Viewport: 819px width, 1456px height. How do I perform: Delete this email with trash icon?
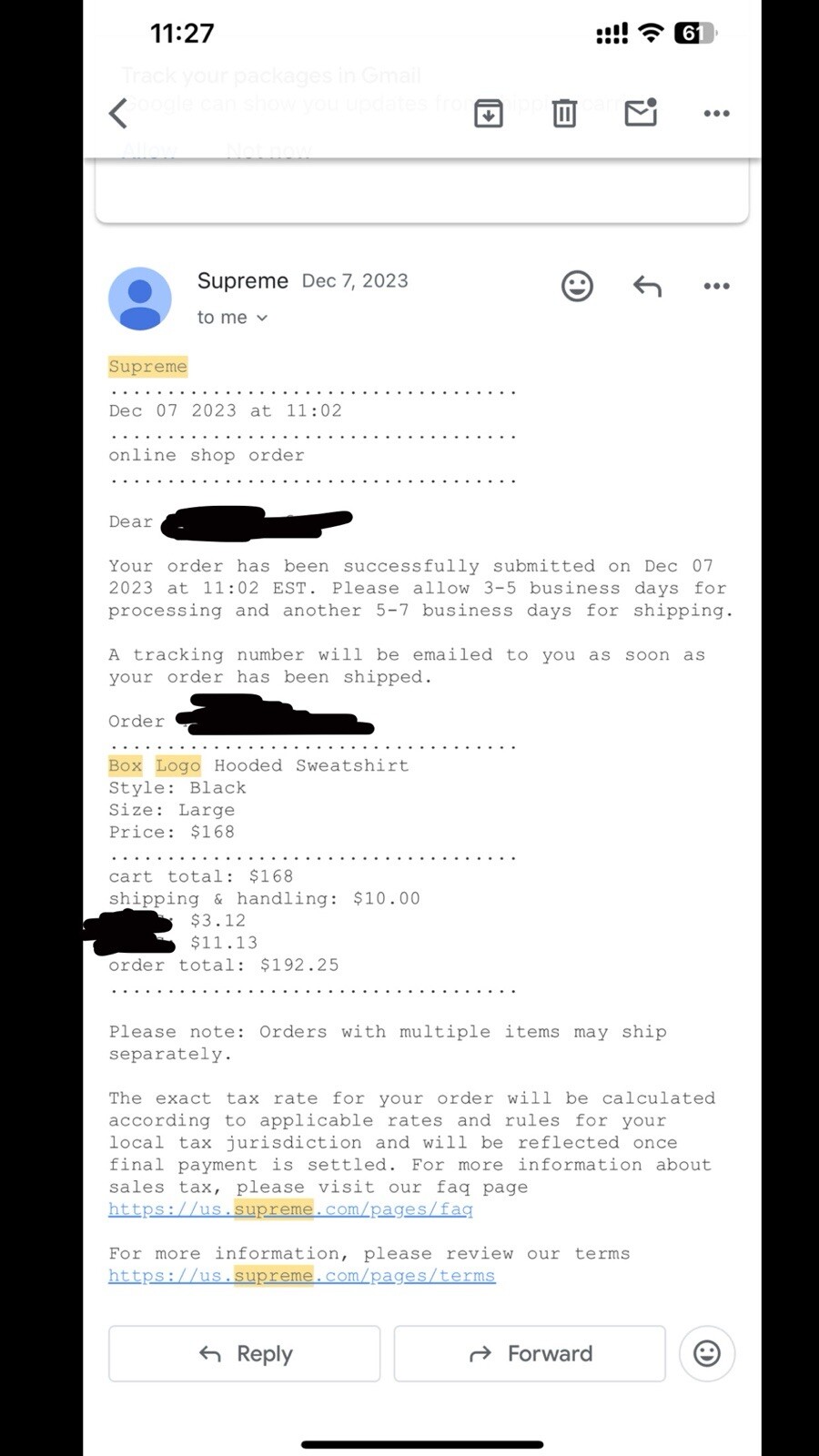(564, 113)
